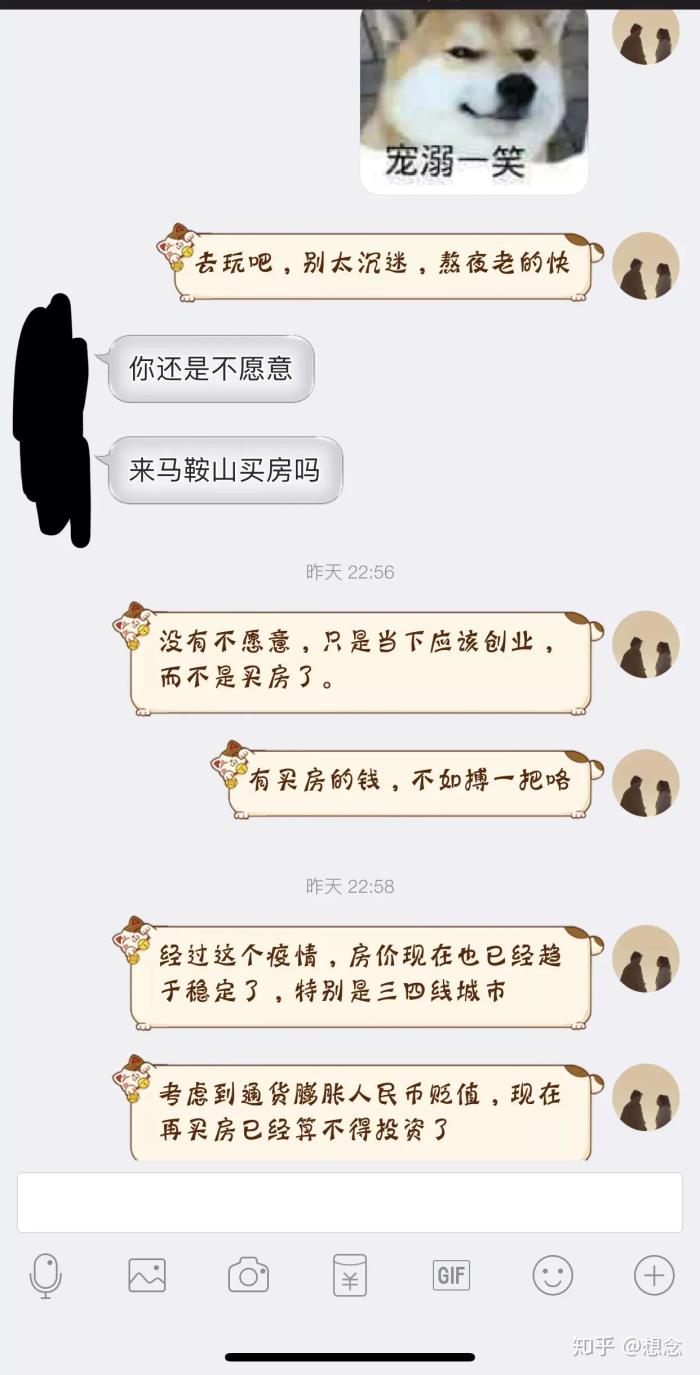This screenshot has width=700, height=1375.
Task: Tap the message input field
Action: point(349,1202)
